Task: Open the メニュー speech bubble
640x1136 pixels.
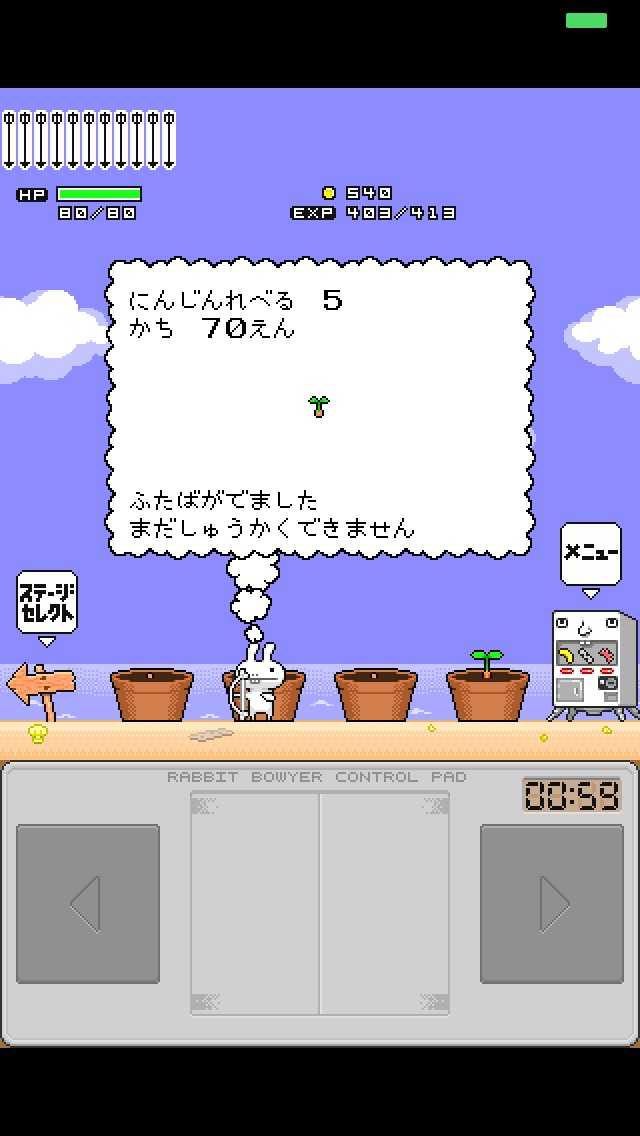Action: [x=590, y=553]
